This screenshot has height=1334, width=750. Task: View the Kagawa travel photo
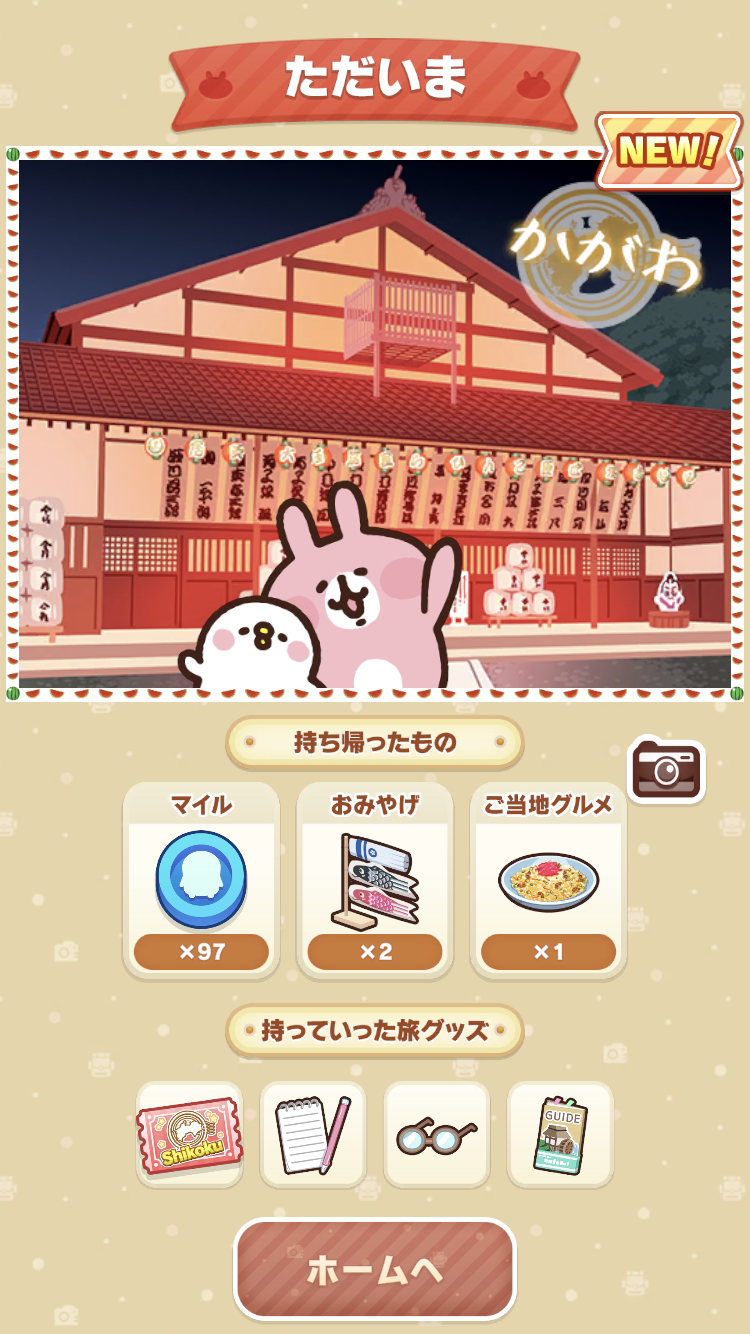375,425
